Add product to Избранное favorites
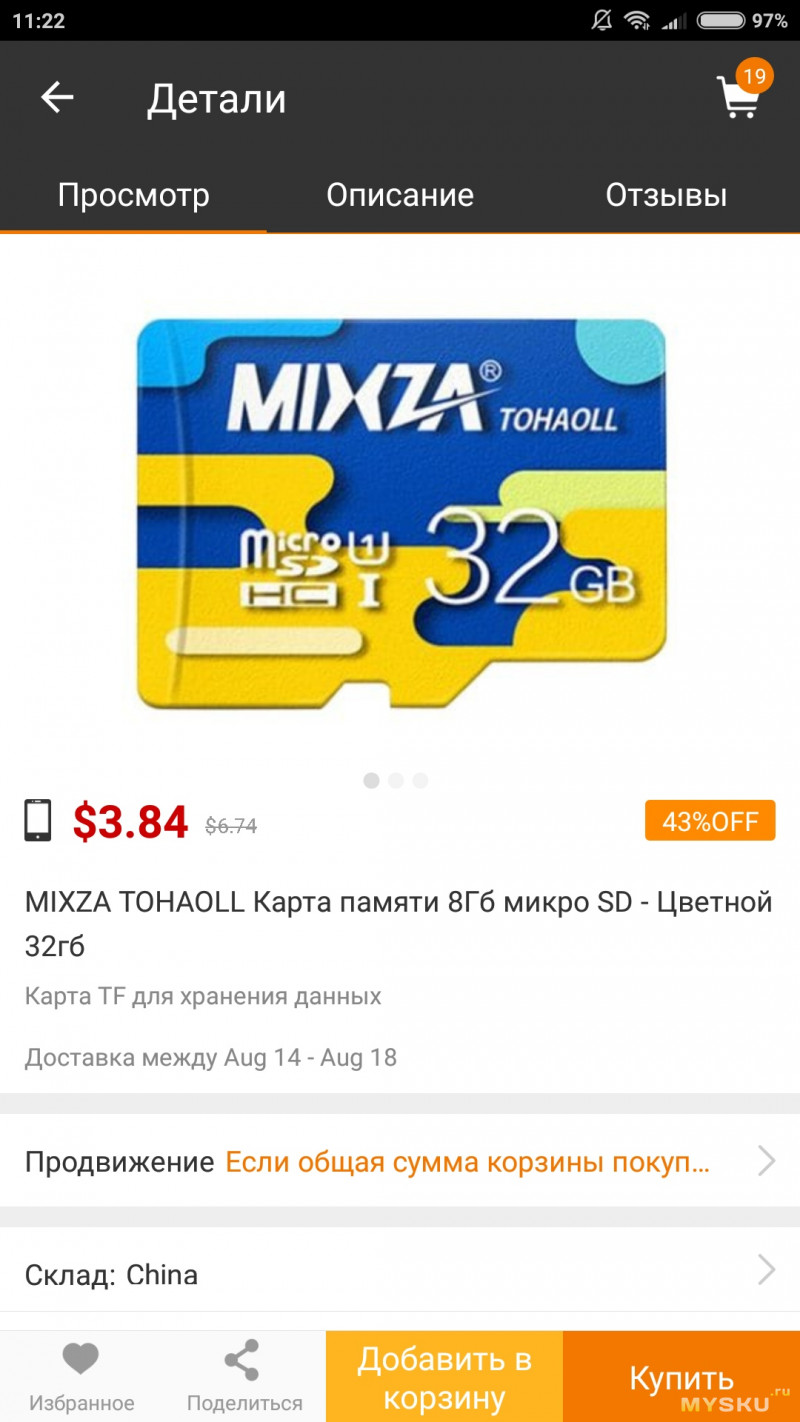Image resolution: width=800 pixels, height=1422 pixels. (x=81, y=1376)
